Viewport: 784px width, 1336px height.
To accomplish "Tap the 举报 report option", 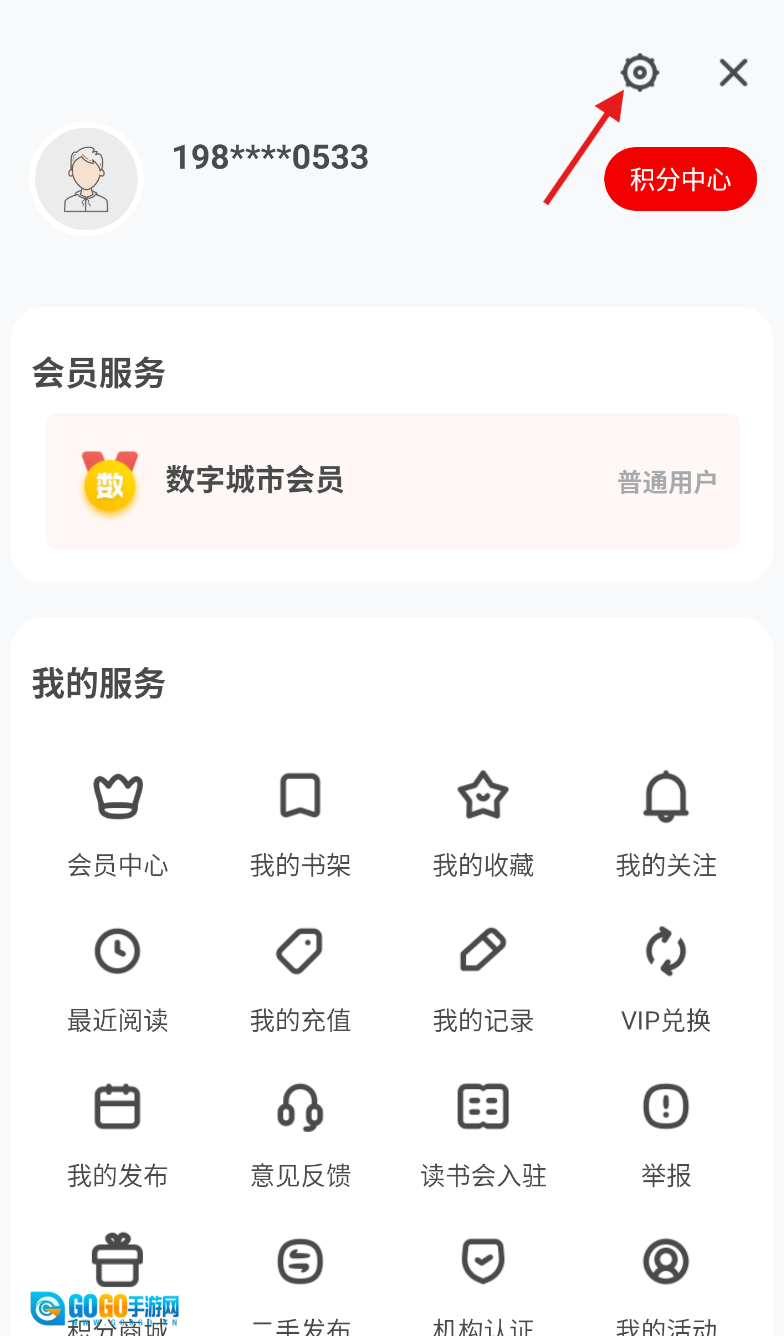I will pyautogui.click(x=666, y=1132).
